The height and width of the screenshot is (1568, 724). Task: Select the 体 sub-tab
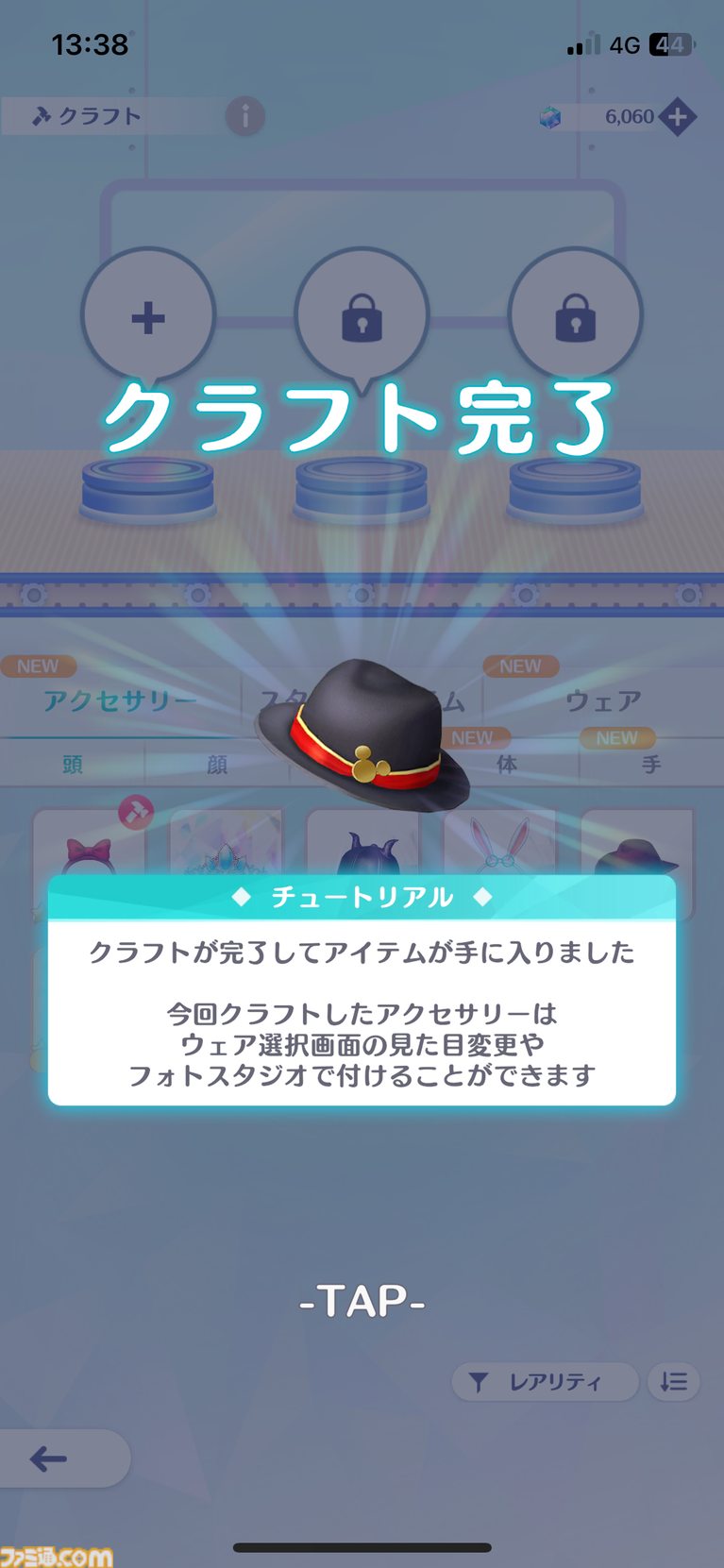pos(507,764)
